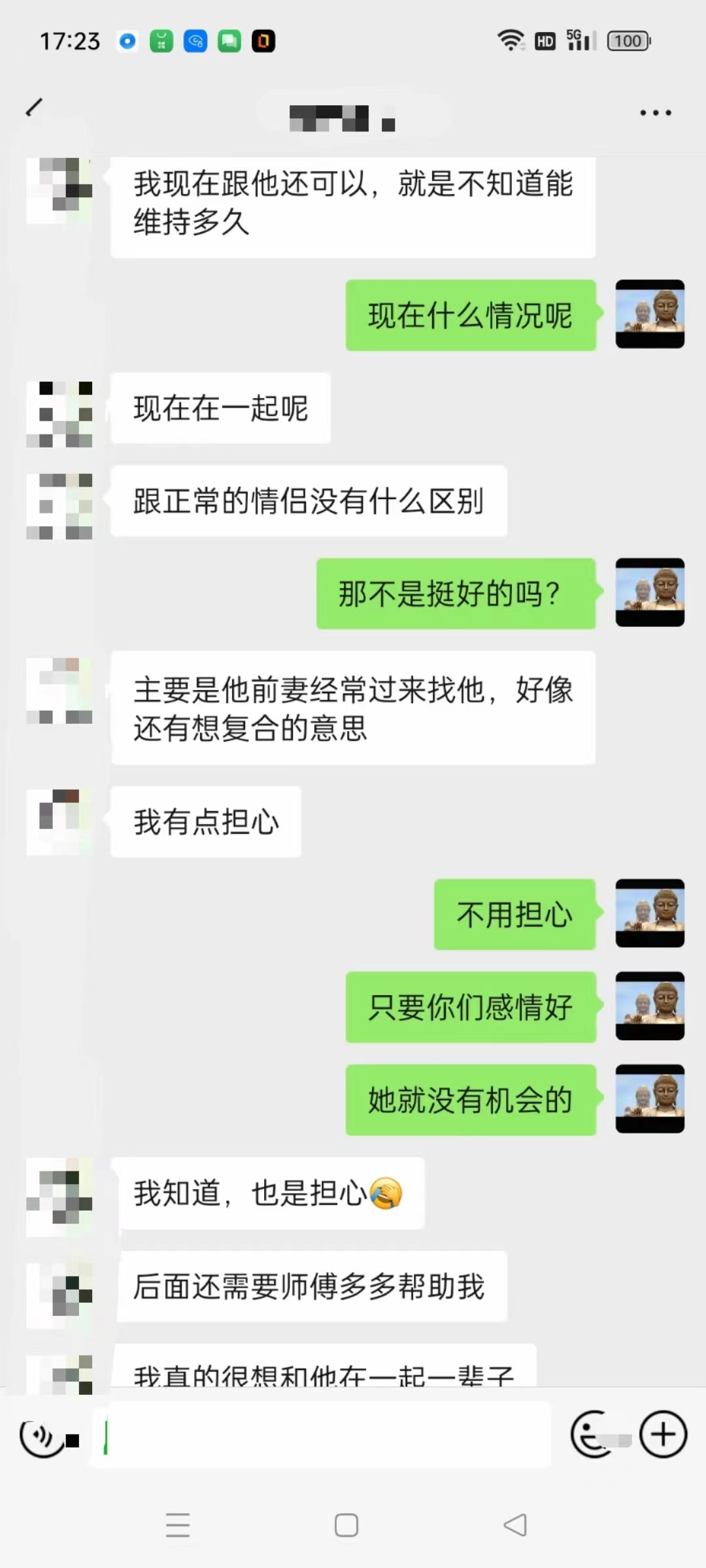Open the plus attachments menu

pyautogui.click(x=663, y=1435)
